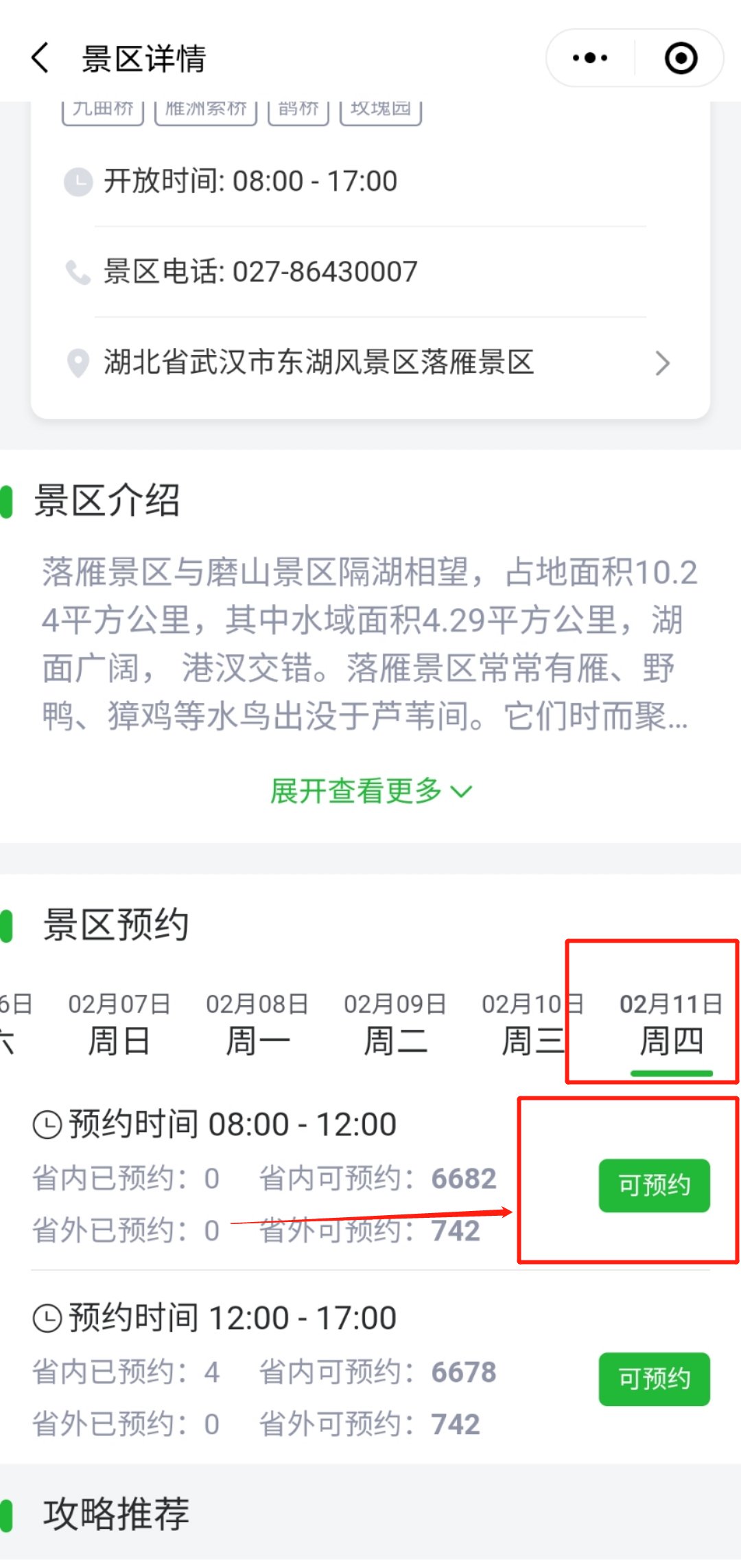741x1568 pixels.
Task: Expand 展开查看更多 in the introduction
Action: pyautogui.click(x=370, y=791)
